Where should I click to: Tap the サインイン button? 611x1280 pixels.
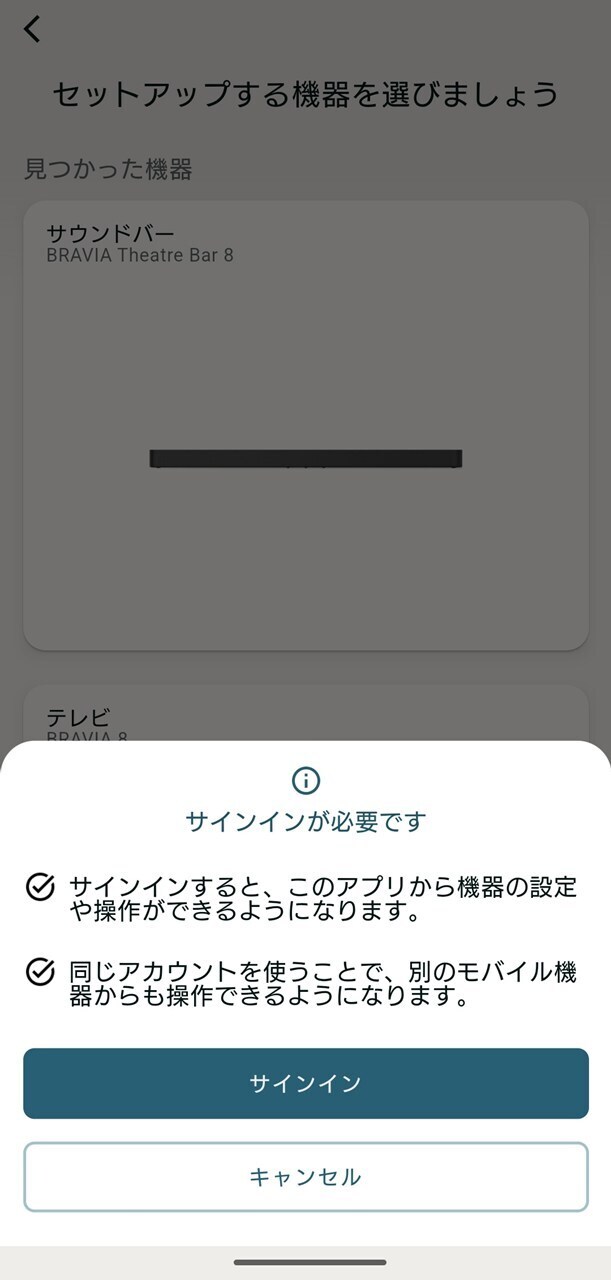click(305, 1083)
